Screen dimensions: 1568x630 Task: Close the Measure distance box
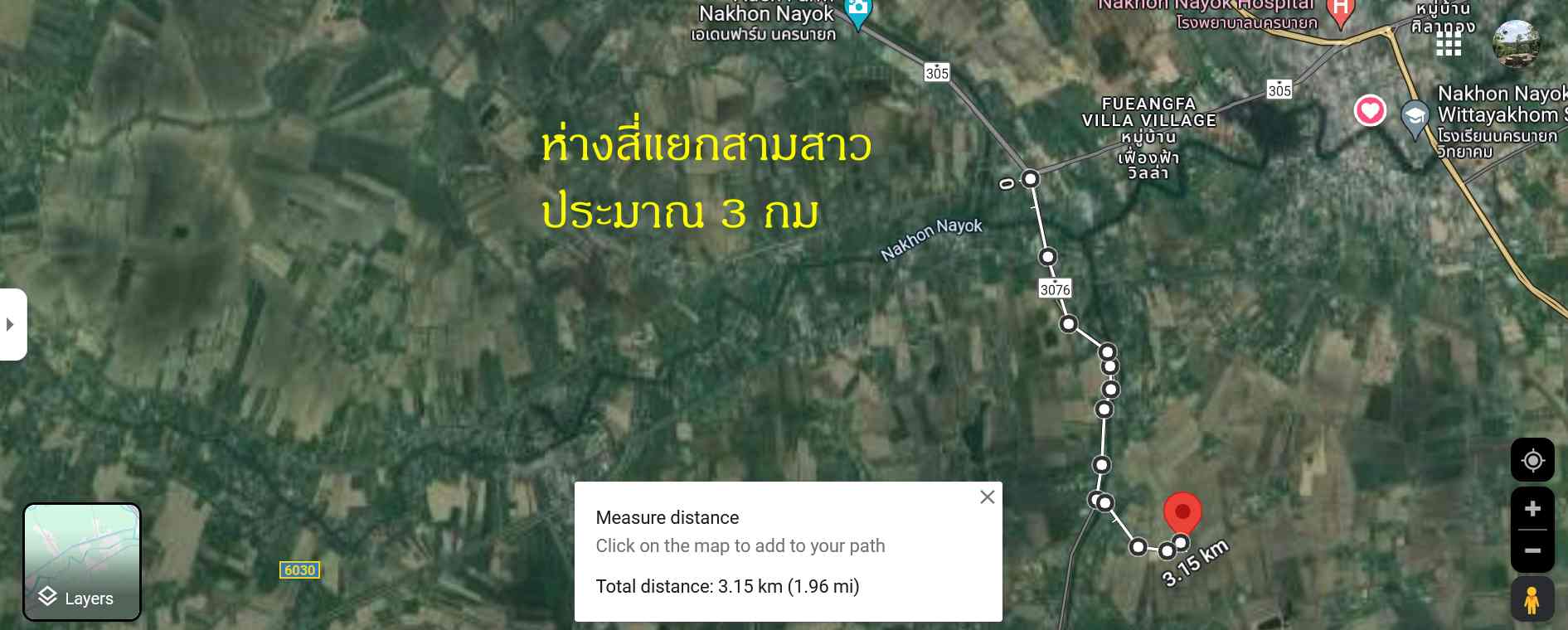987,497
